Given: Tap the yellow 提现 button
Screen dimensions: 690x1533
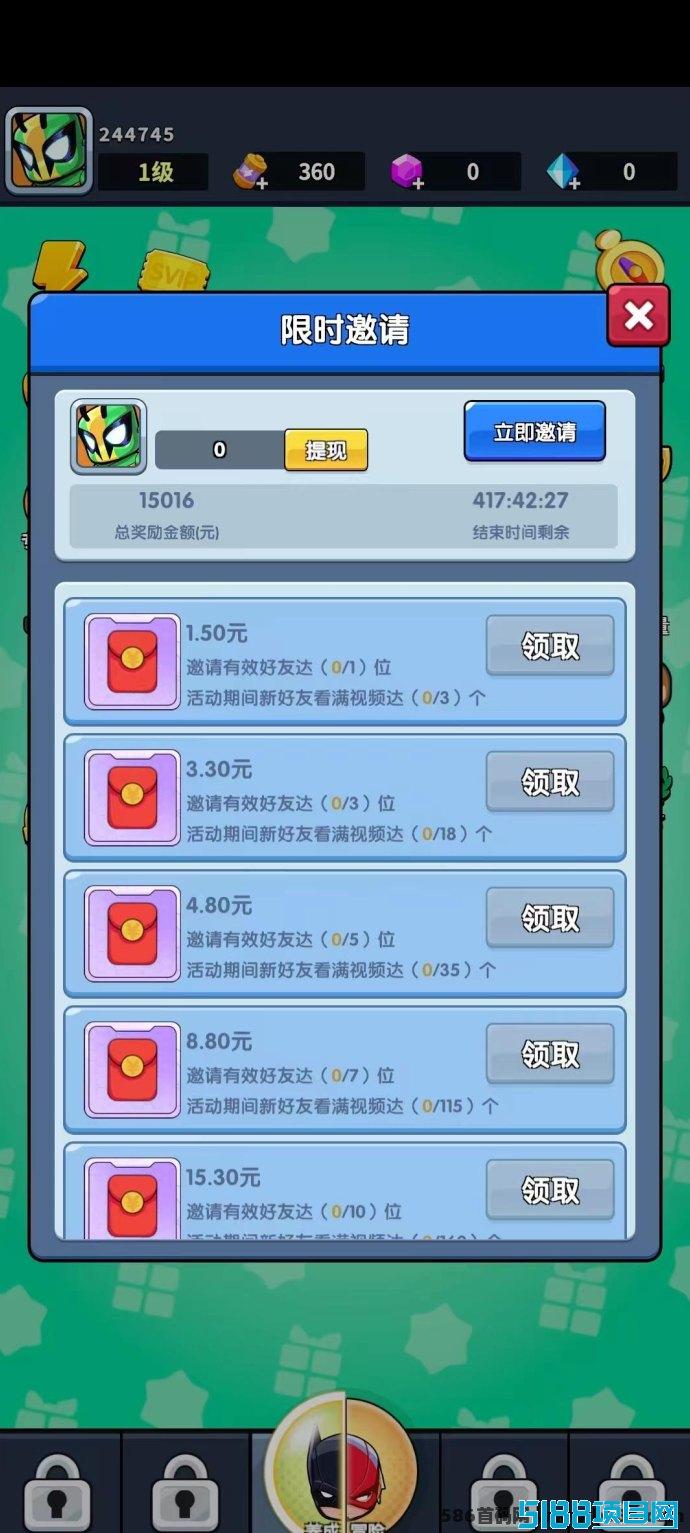Looking at the screenshot, I should click(326, 450).
